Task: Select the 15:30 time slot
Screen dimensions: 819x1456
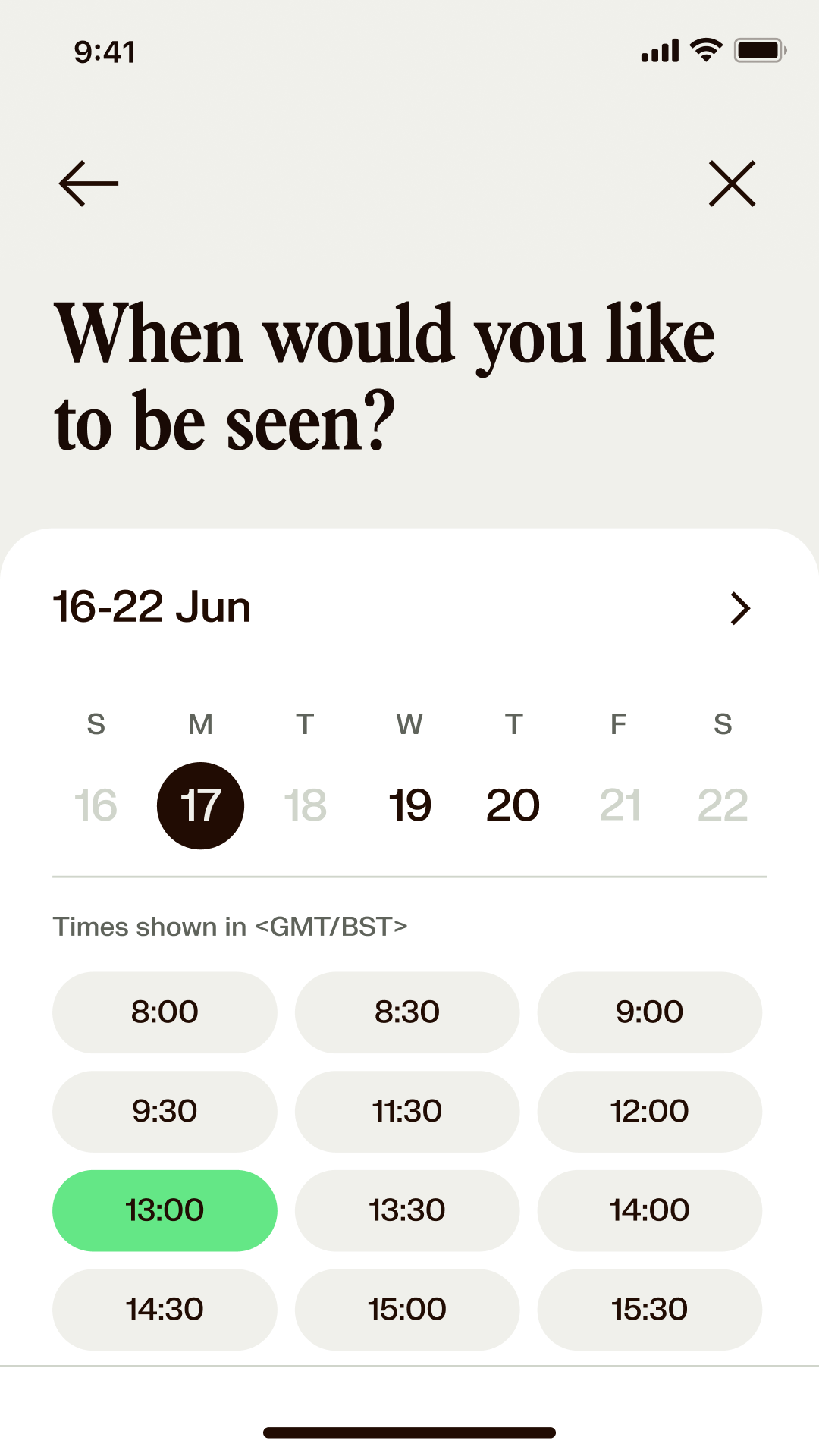Action: click(x=650, y=1310)
